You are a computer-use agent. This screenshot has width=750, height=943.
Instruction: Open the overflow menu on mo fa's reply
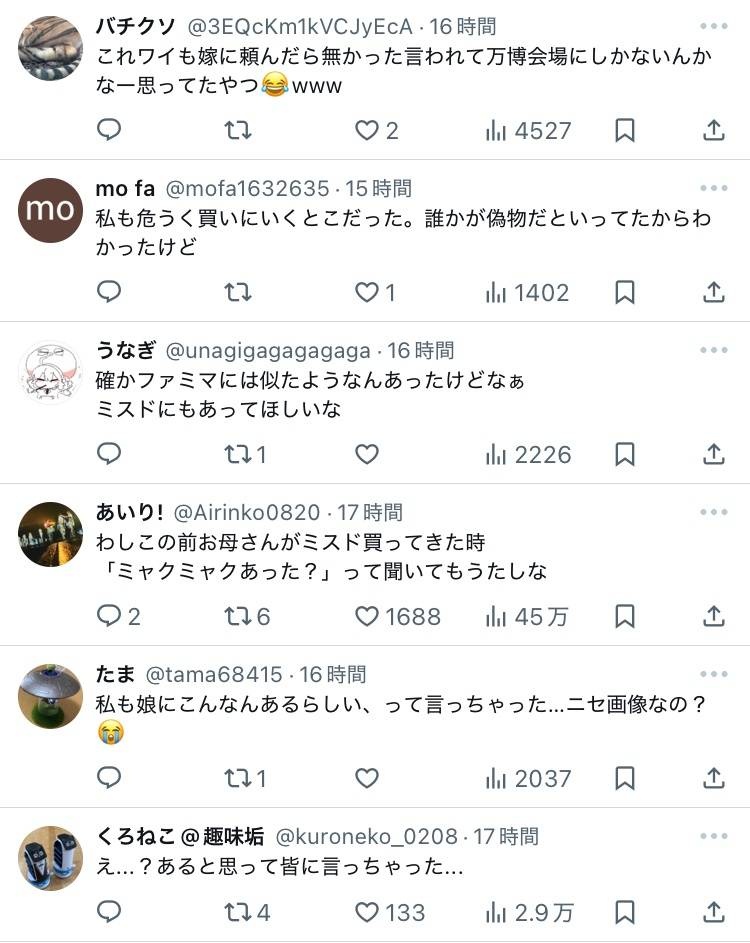(714, 188)
